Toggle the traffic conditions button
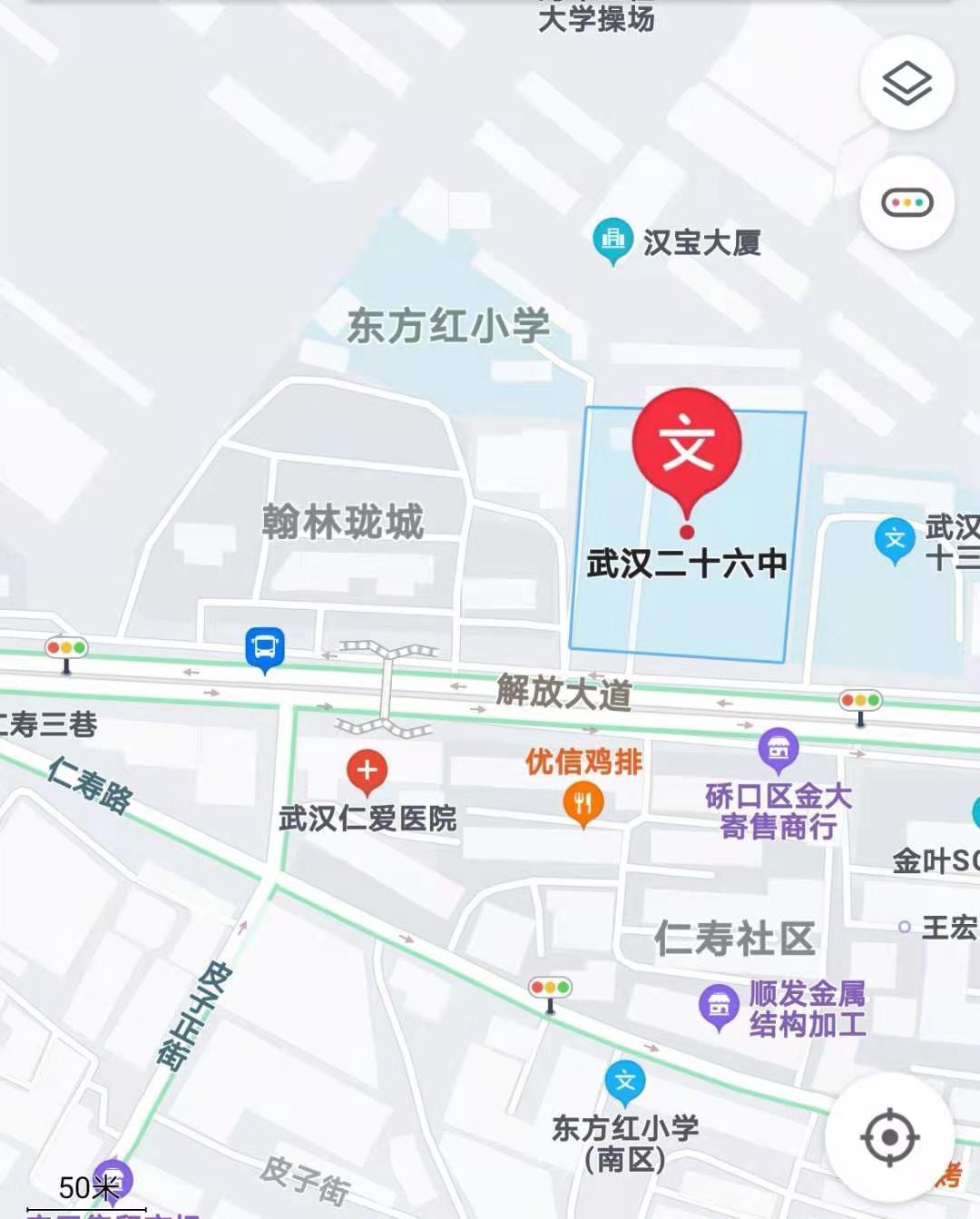The image size is (980, 1219). [x=906, y=202]
